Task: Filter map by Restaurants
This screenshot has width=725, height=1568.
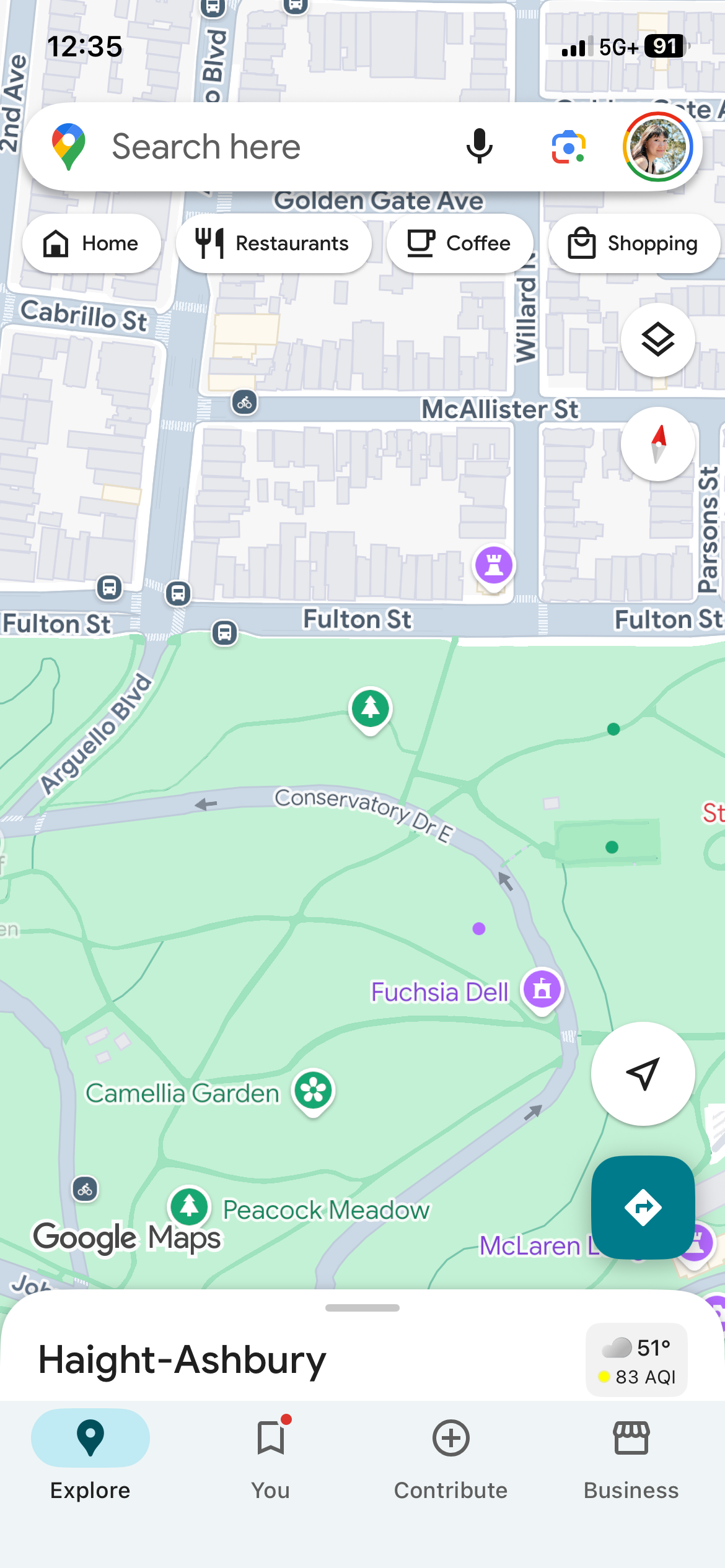Action: [x=273, y=243]
